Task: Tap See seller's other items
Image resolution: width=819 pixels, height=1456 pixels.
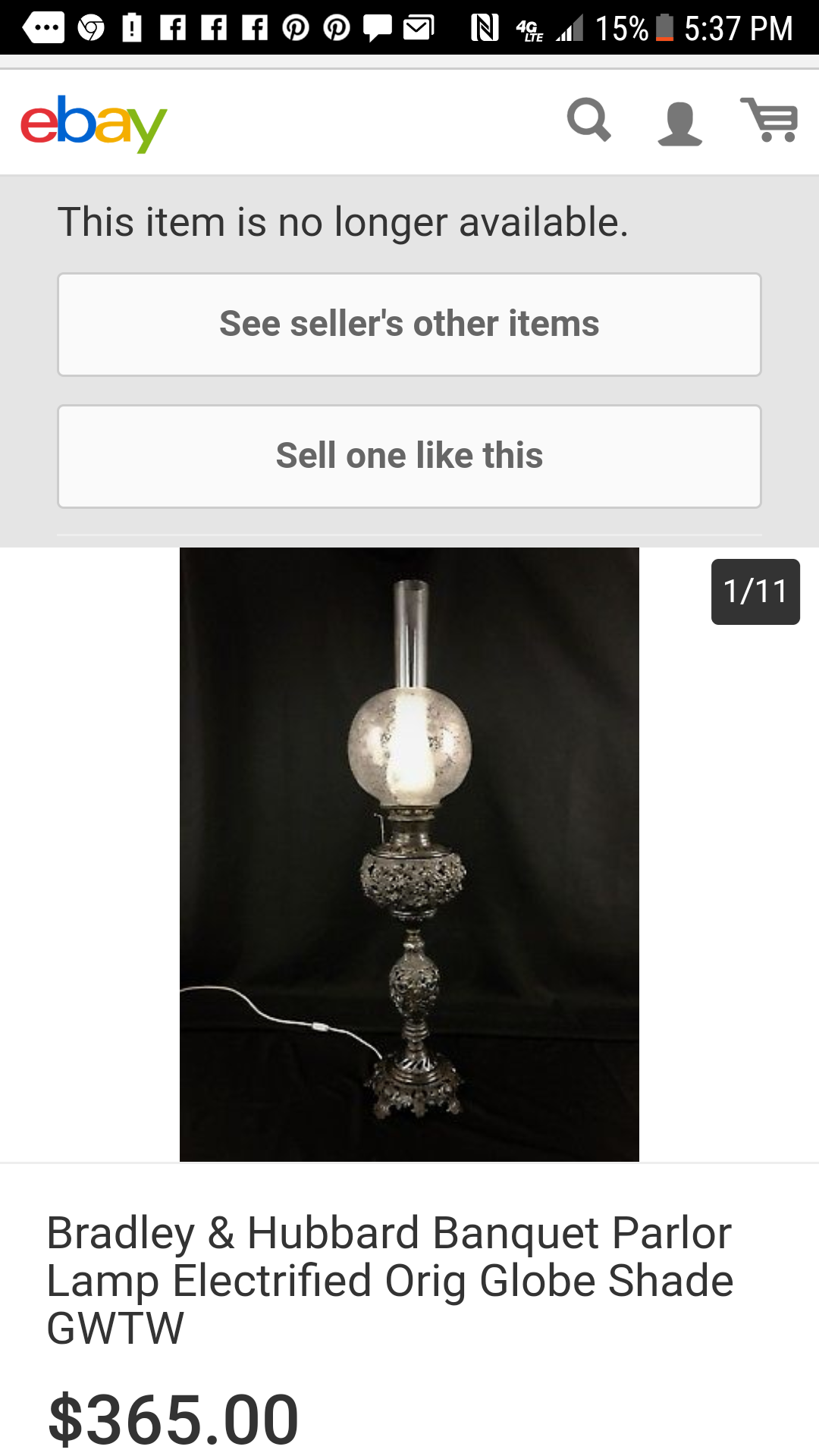Action: pyautogui.click(x=409, y=325)
